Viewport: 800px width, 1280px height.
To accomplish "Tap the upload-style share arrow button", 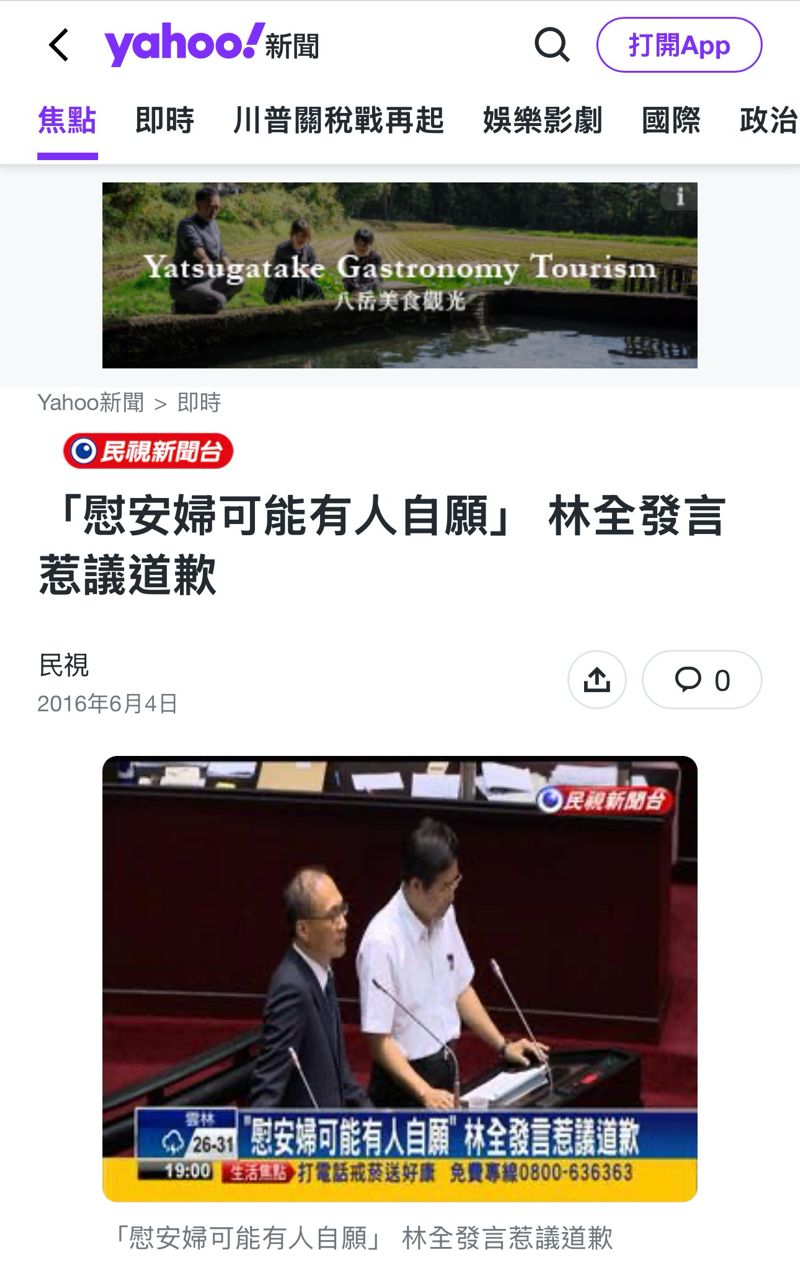I will tap(597, 678).
